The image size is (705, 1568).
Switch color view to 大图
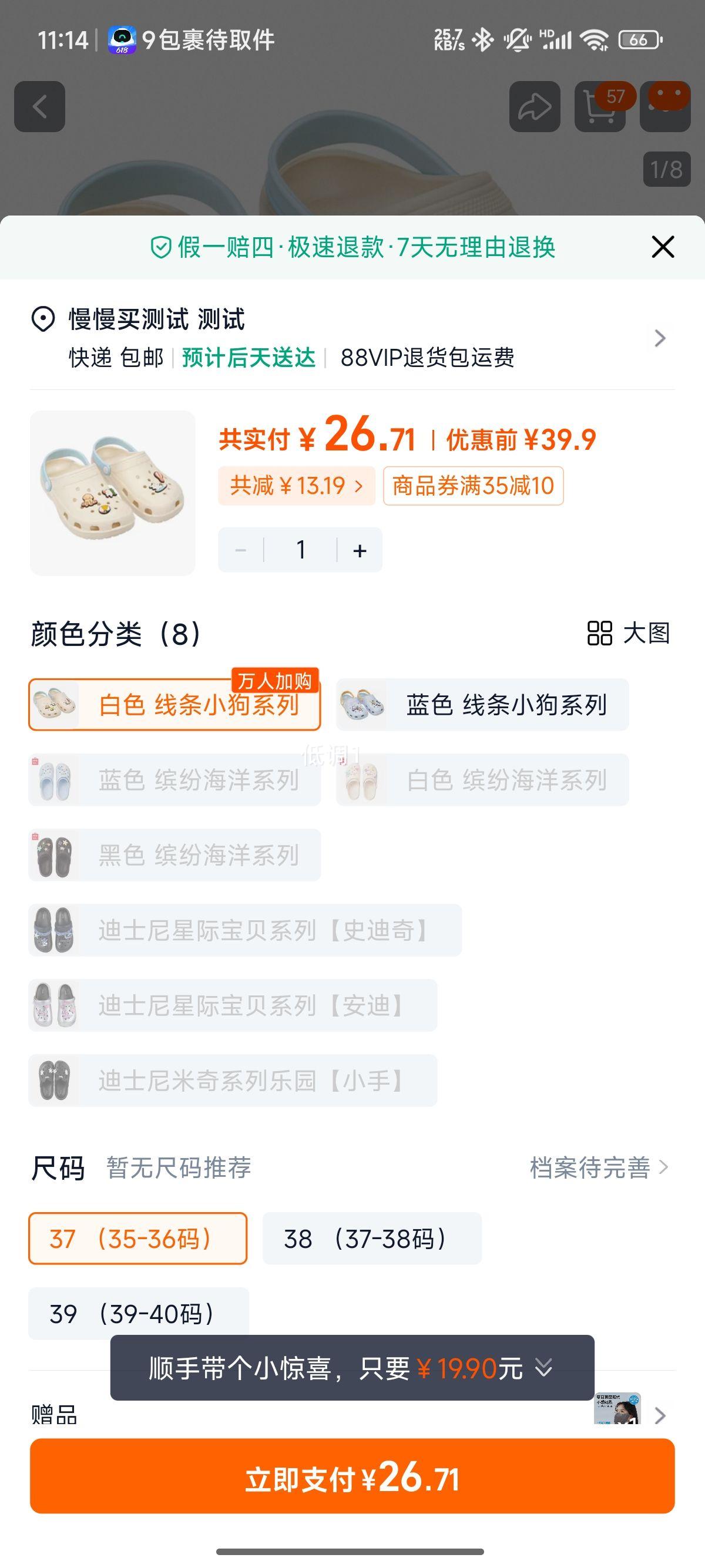pos(629,633)
